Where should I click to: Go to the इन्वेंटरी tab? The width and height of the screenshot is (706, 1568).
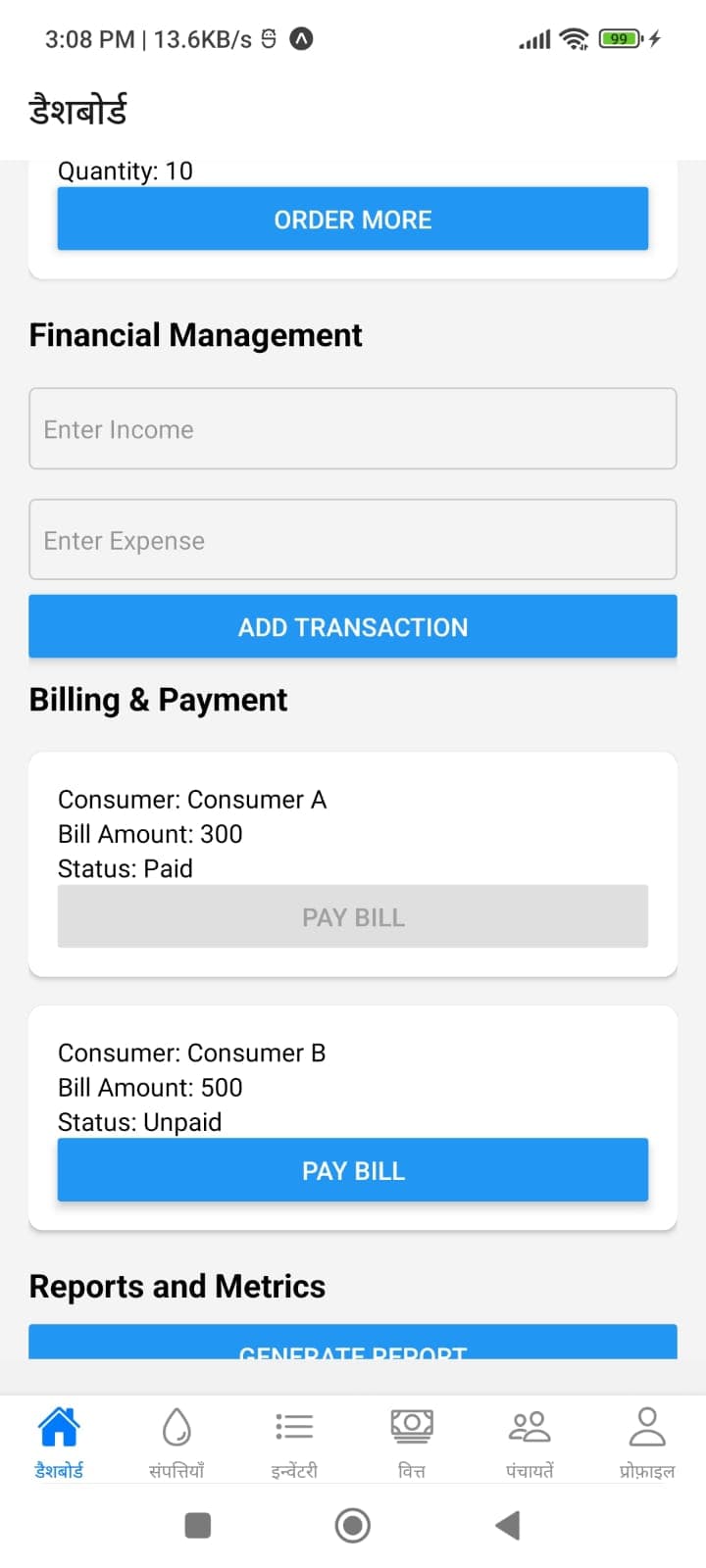(294, 1440)
